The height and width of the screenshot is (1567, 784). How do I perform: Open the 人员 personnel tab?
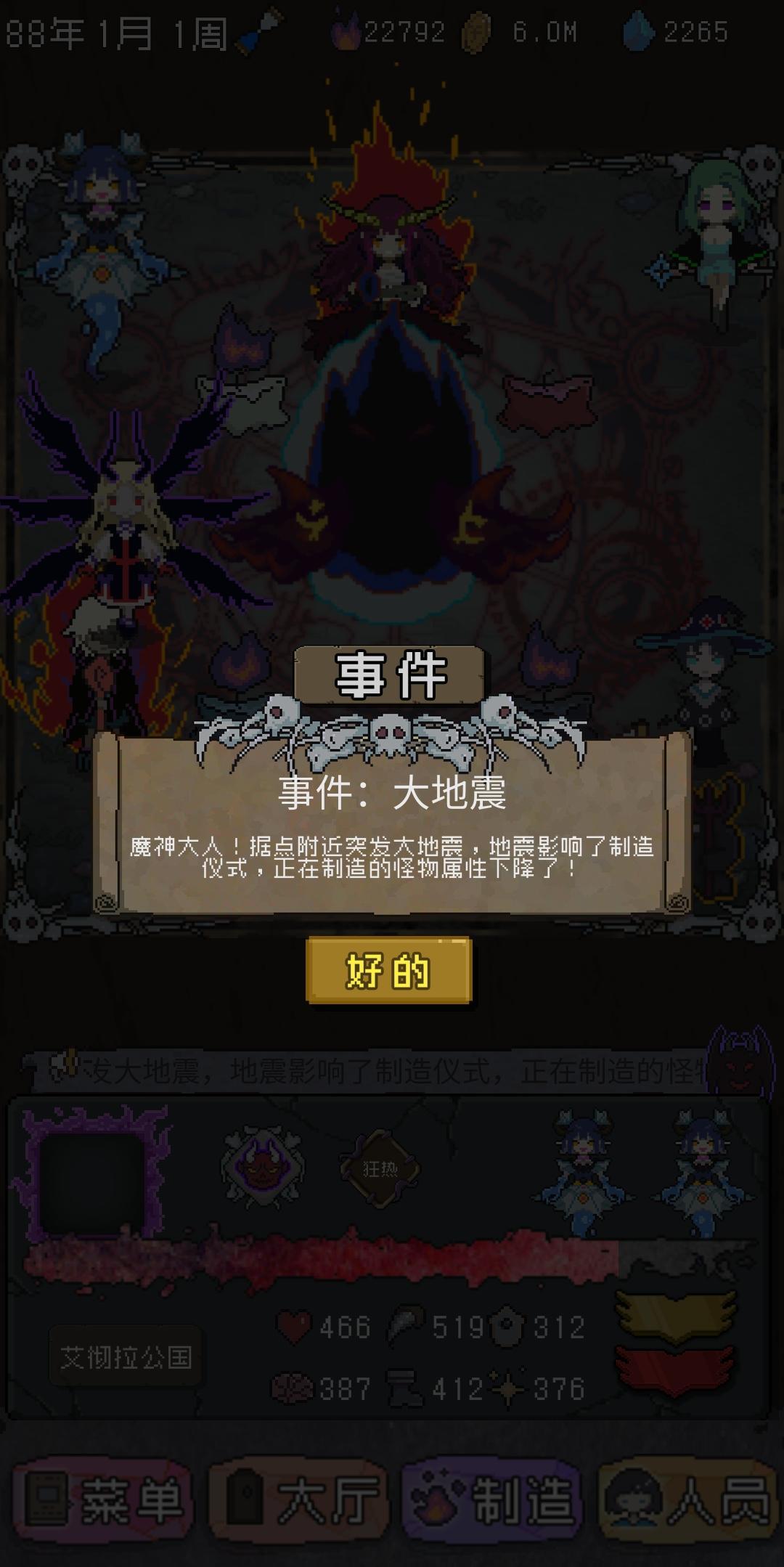pyautogui.click(x=687, y=1499)
